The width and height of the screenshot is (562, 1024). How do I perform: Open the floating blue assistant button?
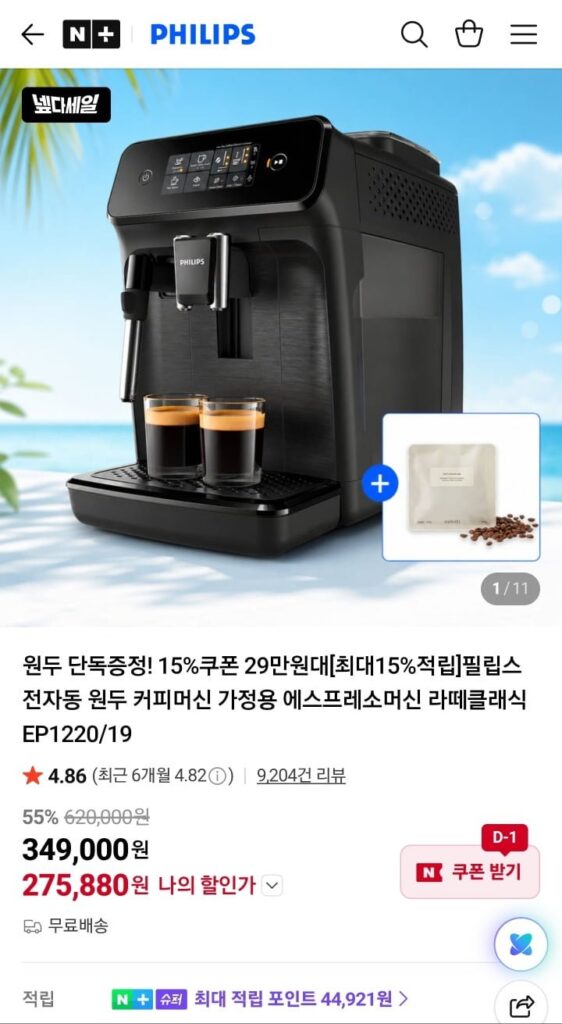pyautogui.click(x=521, y=944)
